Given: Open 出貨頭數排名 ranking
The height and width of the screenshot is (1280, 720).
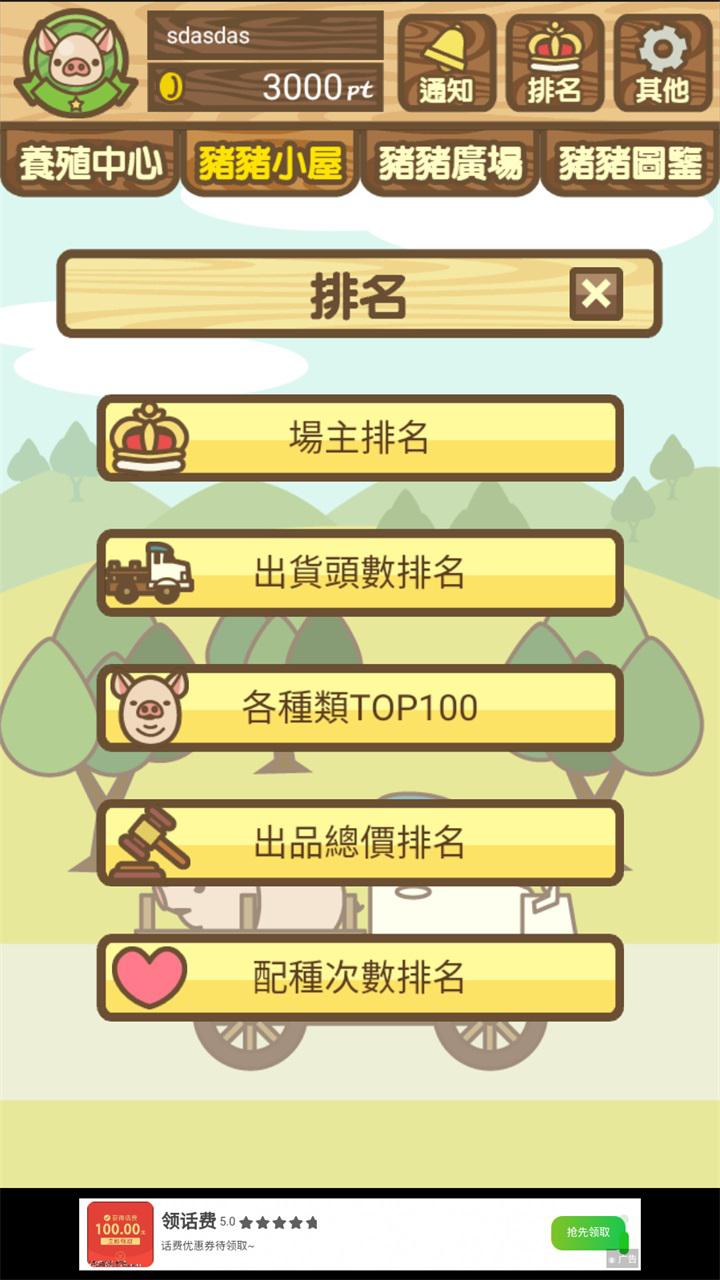Looking at the screenshot, I should click(x=360, y=573).
